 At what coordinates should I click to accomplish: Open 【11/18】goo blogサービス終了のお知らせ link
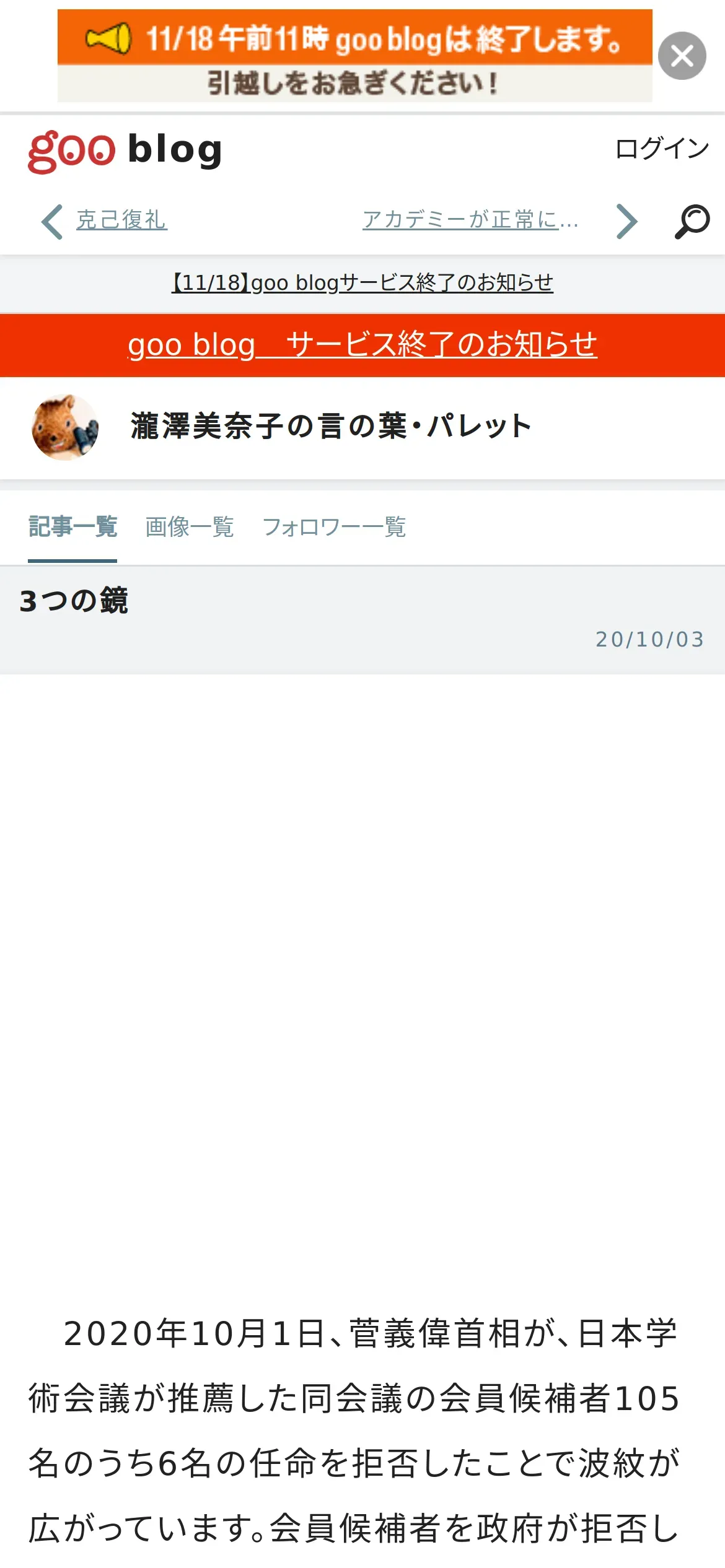[x=362, y=283]
